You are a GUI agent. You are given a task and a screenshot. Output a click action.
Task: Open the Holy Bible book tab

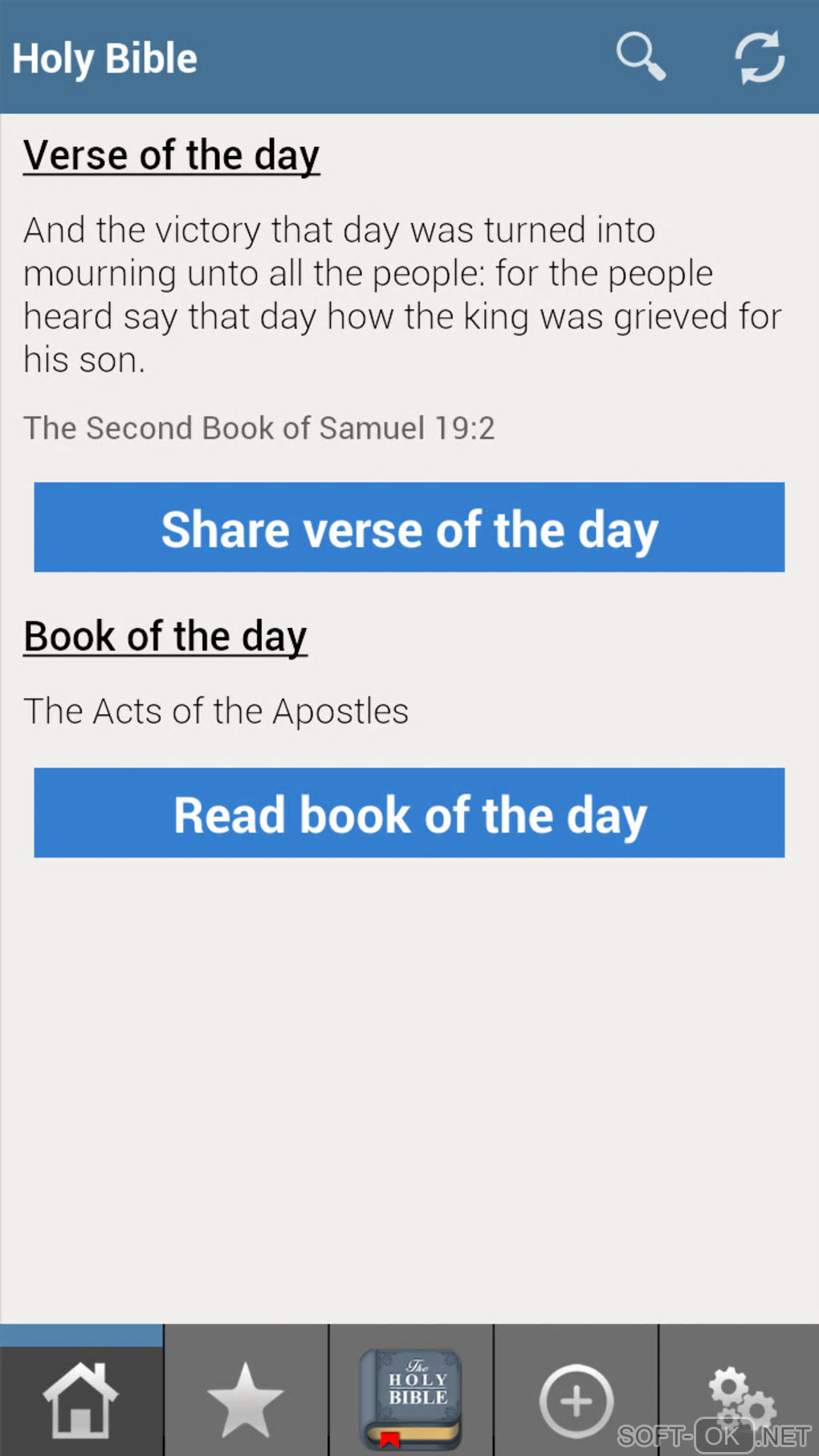[411, 1399]
